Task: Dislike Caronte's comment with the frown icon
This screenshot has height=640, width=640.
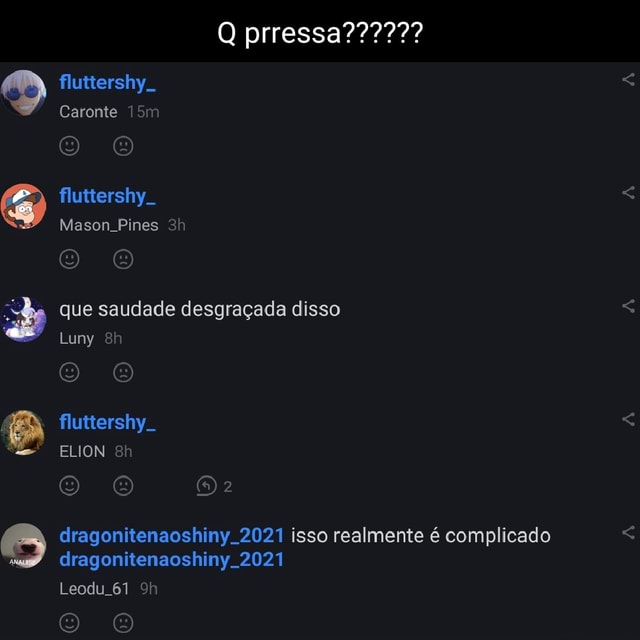Action: tap(122, 146)
